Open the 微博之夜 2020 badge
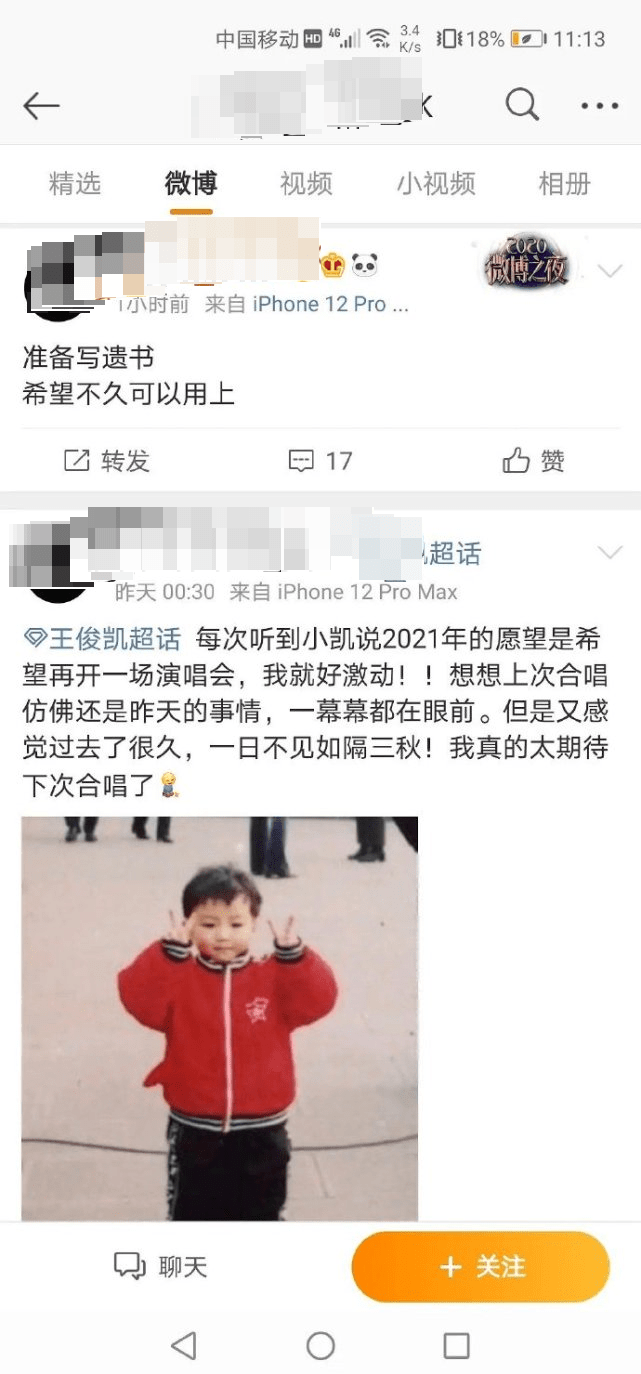This screenshot has height=1374, width=641. point(527,263)
